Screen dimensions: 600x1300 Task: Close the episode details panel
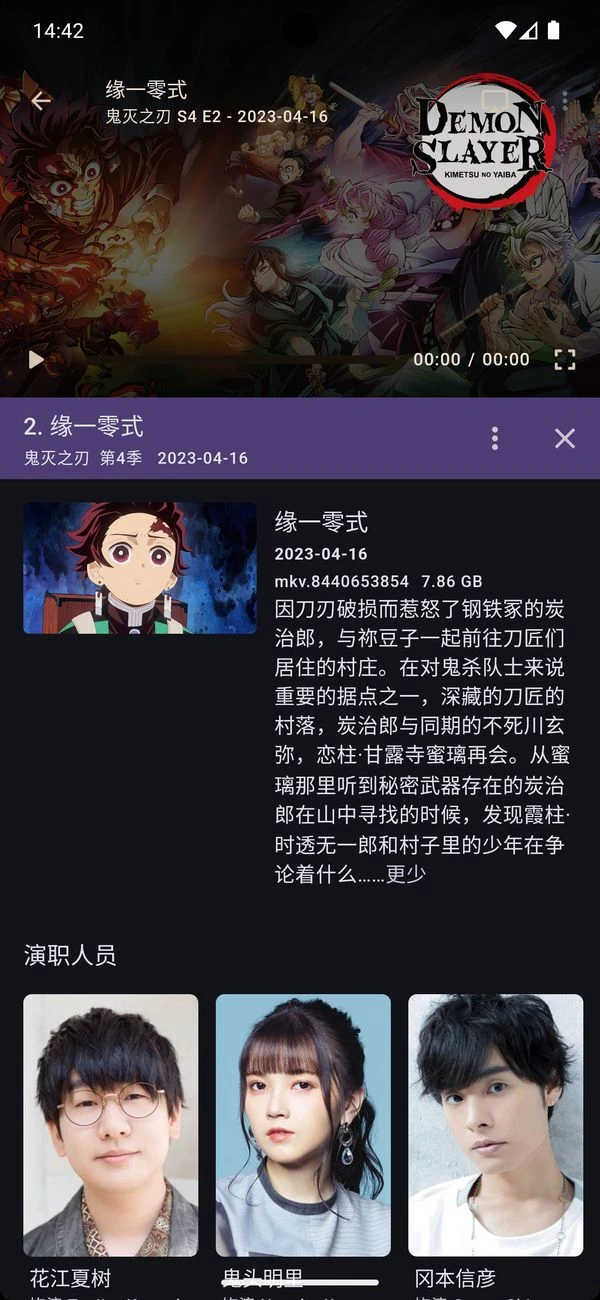[565, 438]
